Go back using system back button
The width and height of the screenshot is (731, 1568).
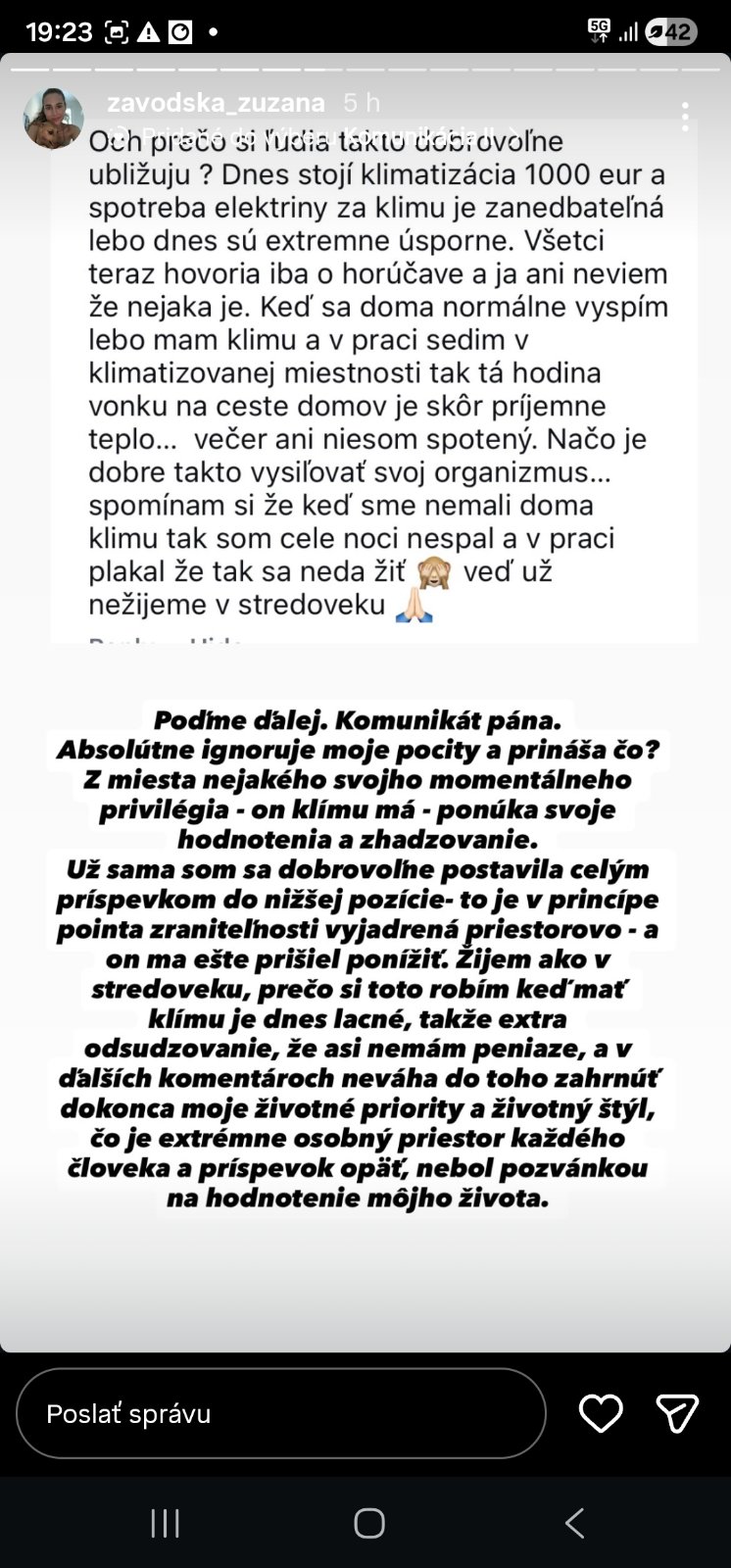(x=574, y=1522)
